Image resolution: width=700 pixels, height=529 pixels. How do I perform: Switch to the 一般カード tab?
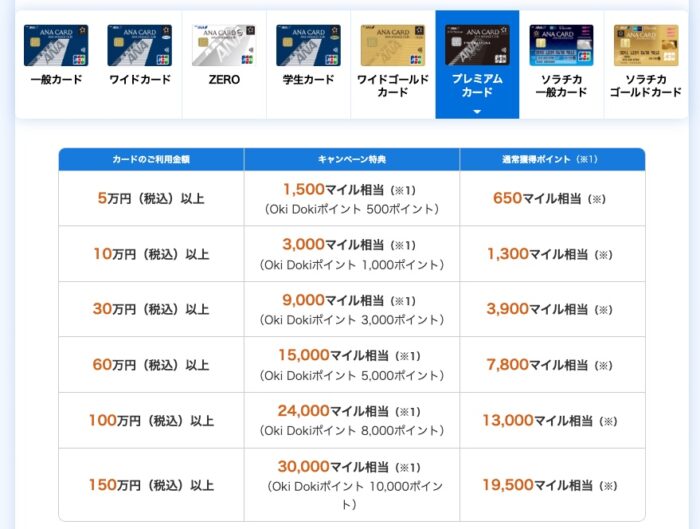(x=56, y=62)
